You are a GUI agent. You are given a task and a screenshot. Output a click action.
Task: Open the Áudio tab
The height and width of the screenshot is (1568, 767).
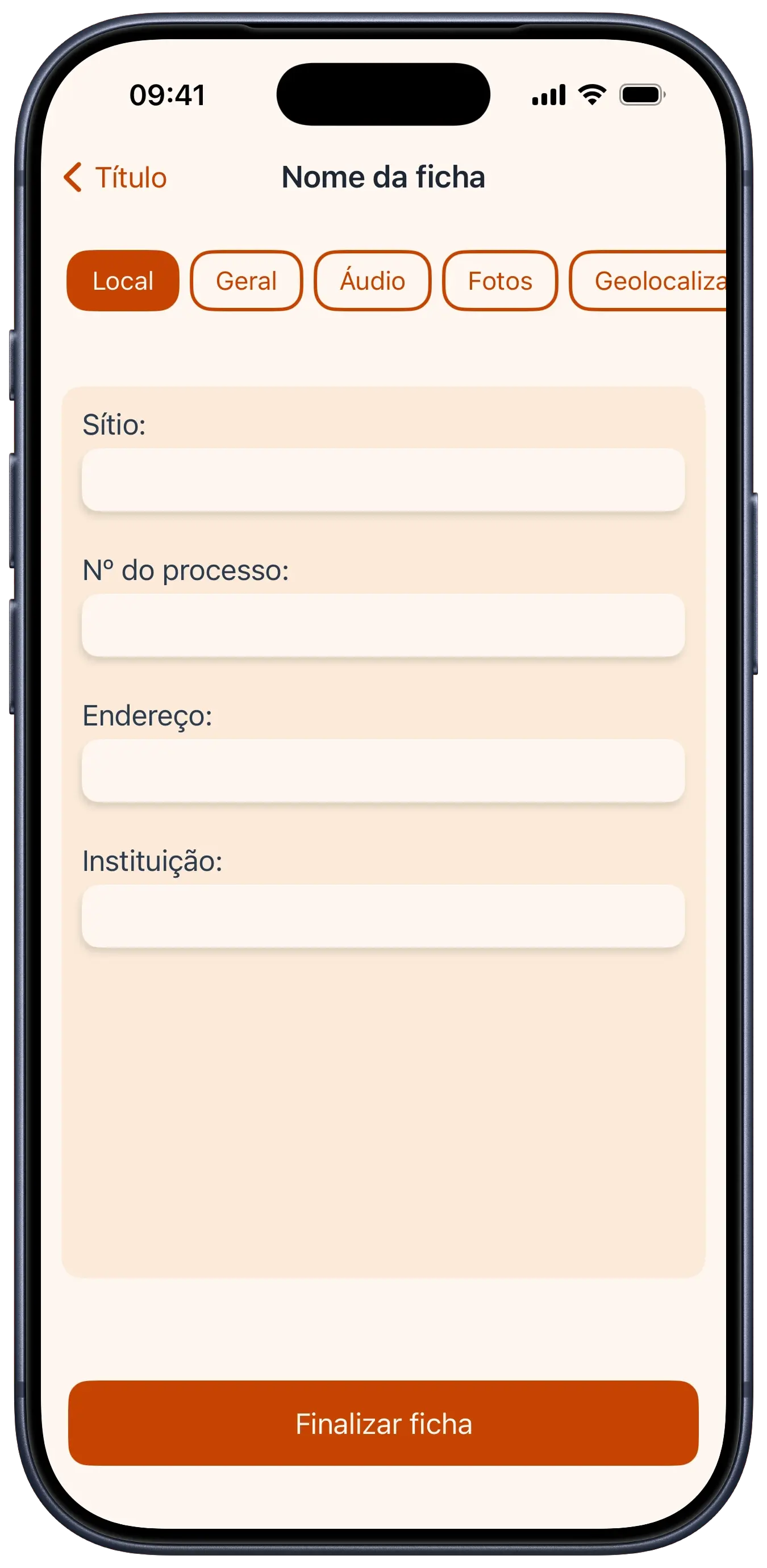pos(372,281)
